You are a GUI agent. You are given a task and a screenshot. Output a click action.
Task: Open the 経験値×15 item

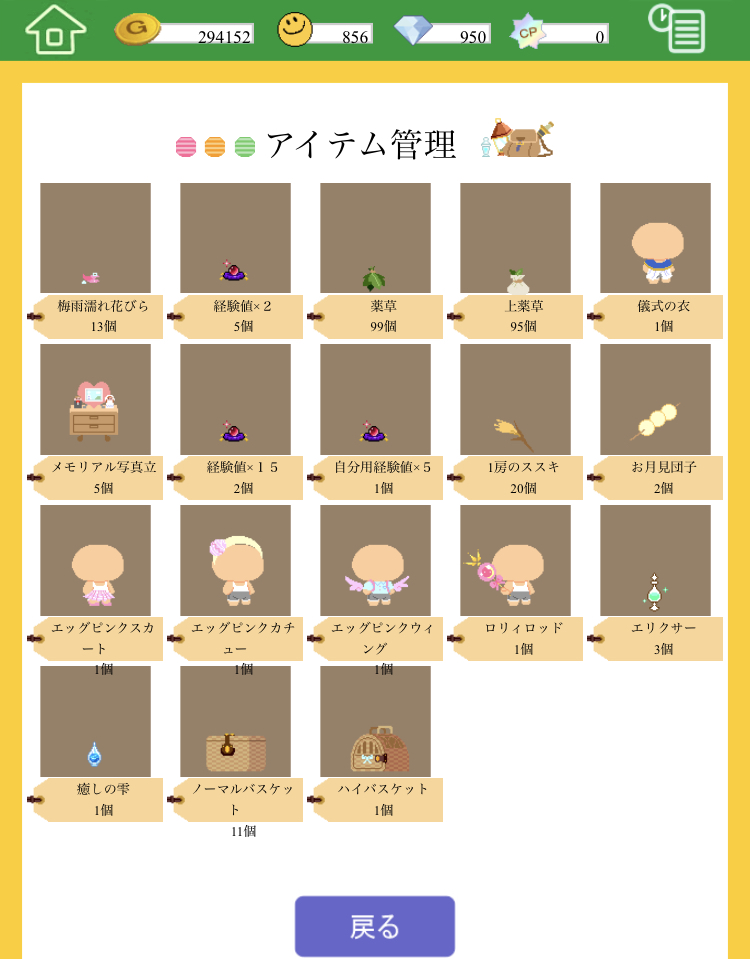[x=236, y=400]
